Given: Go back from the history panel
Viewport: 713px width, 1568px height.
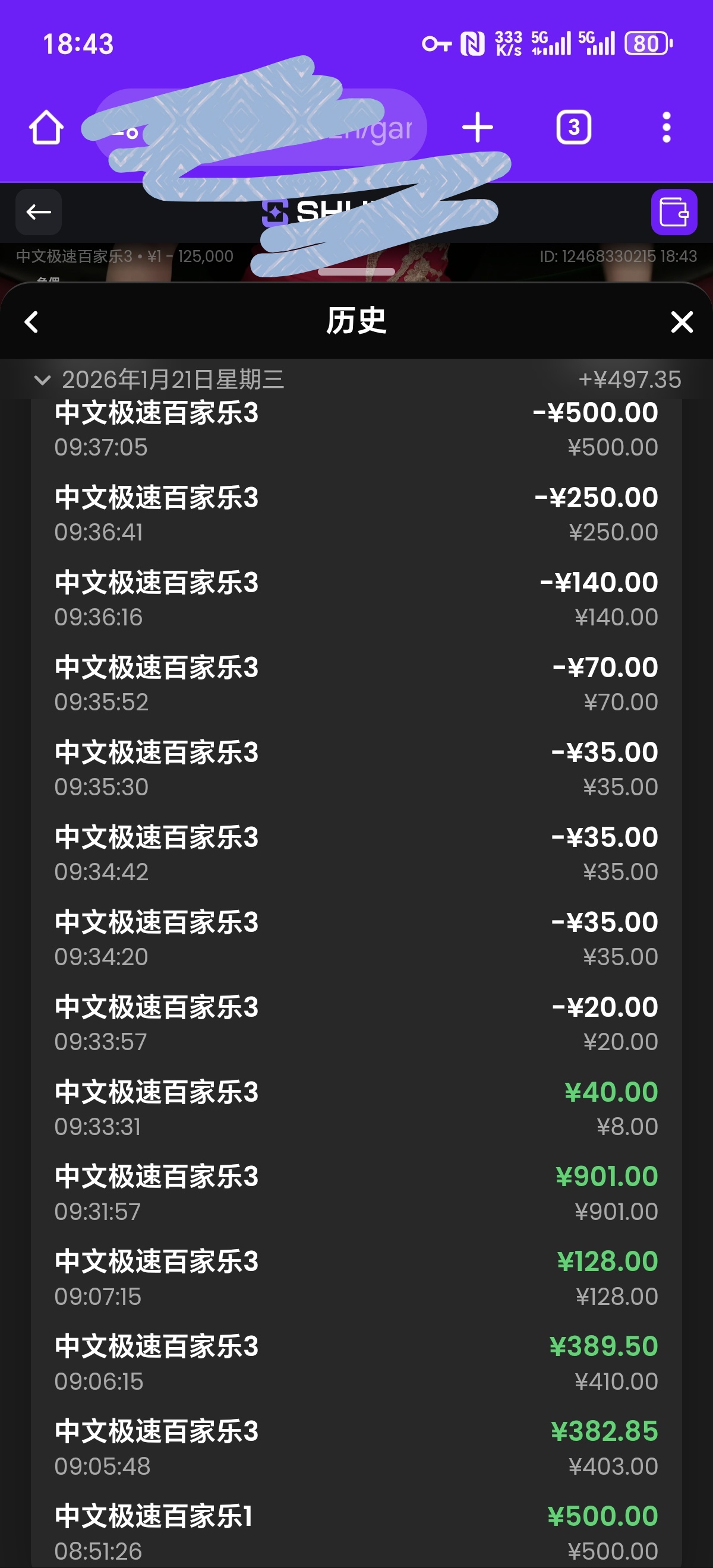Looking at the screenshot, I should tap(31, 321).
